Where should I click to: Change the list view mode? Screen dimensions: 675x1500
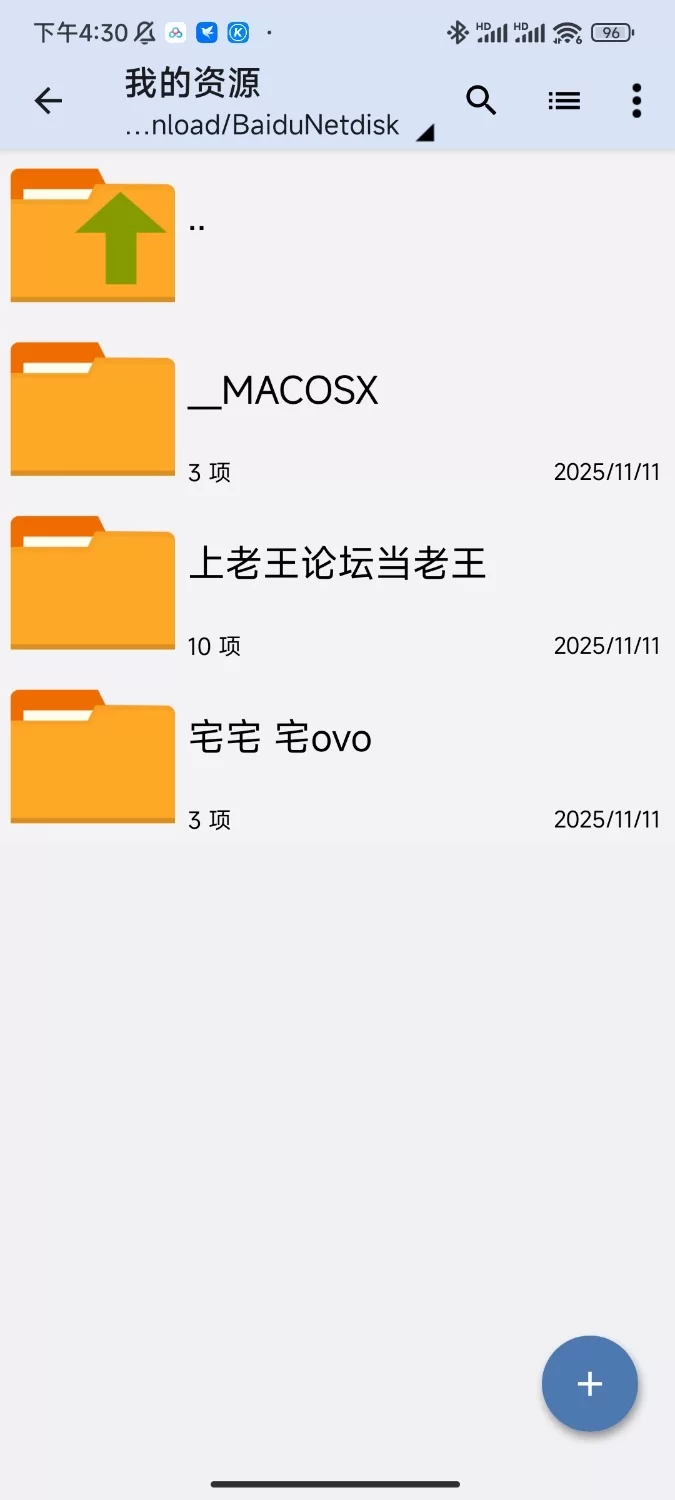pos(564,100)
